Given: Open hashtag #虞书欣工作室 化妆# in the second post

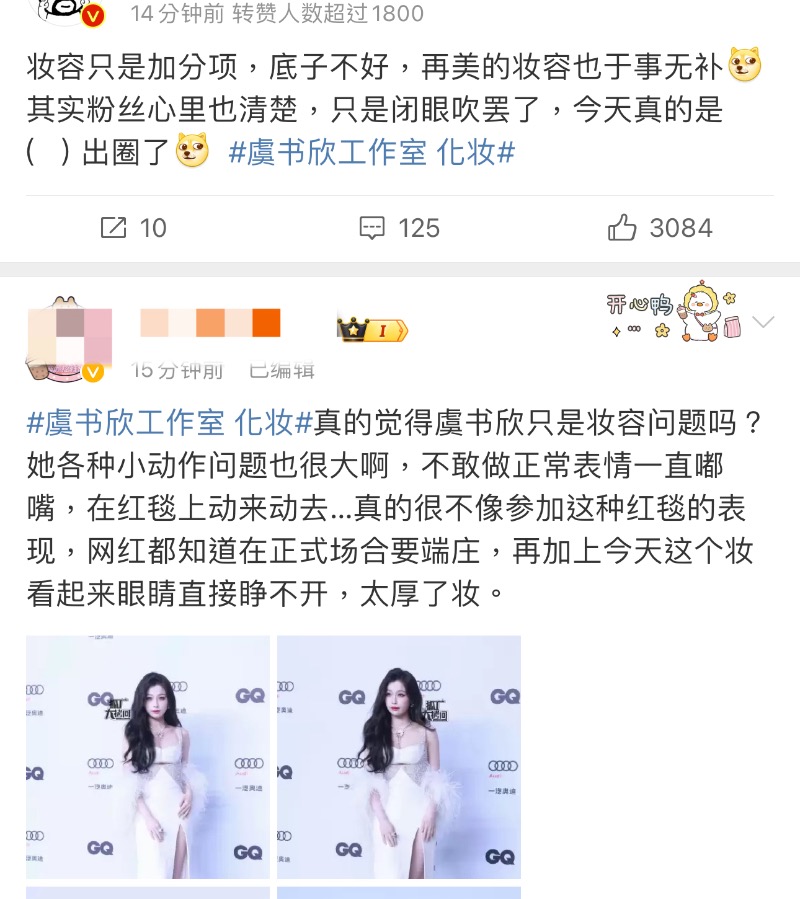Looking at the screenshot, I should point(170,423).
